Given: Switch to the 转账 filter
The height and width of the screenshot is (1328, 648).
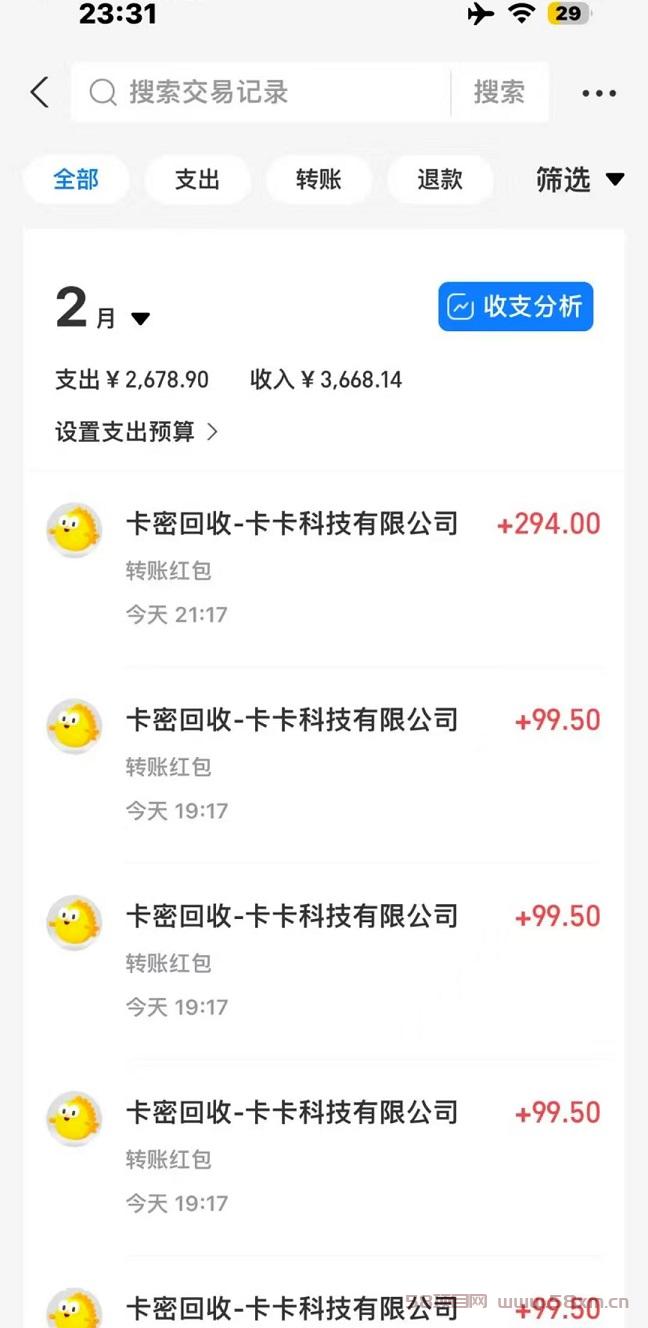Looking at the screenshot, I should (x=319, y=180).
